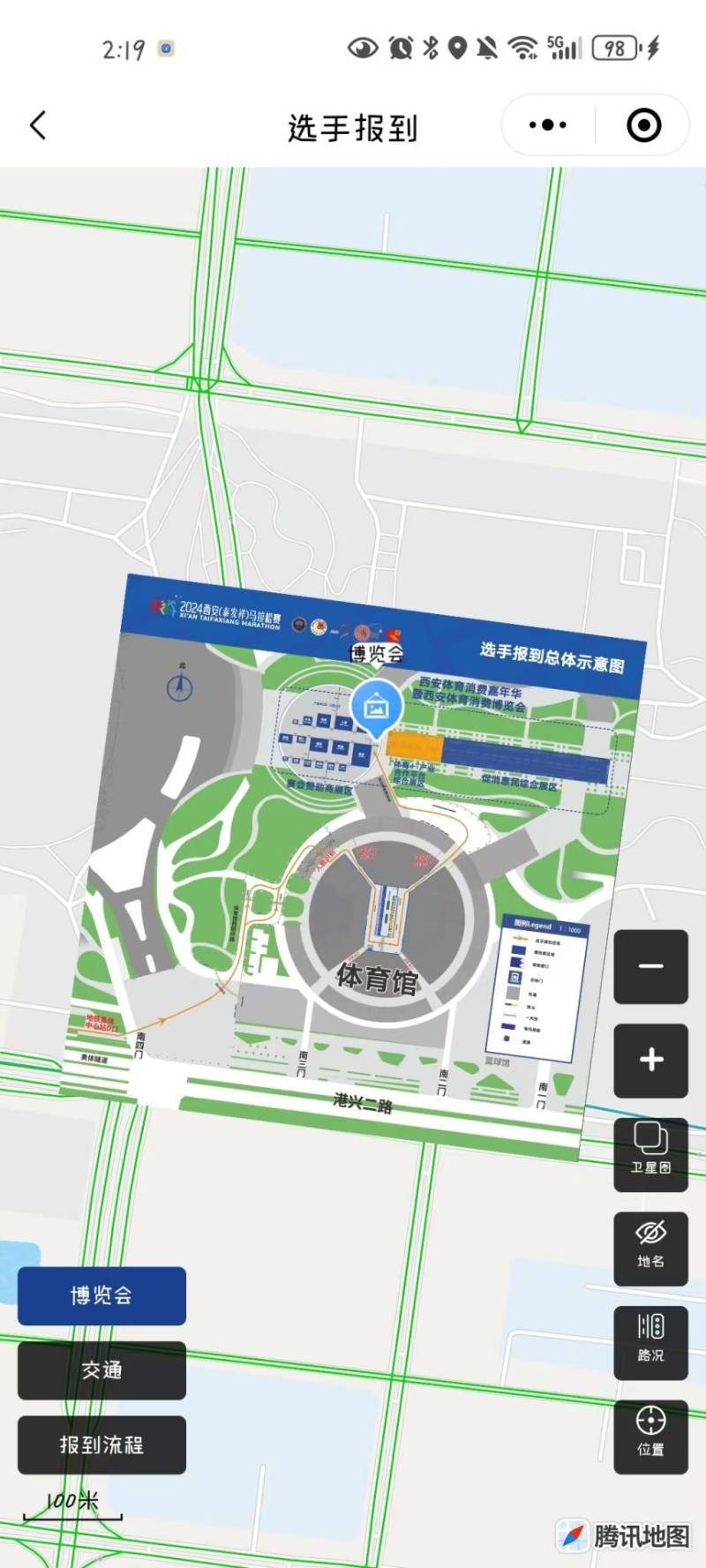This screenshot has height=1568, width=706.
Task: Open the 报到流程 check-in process button
Action: (x=101, y=1445)
